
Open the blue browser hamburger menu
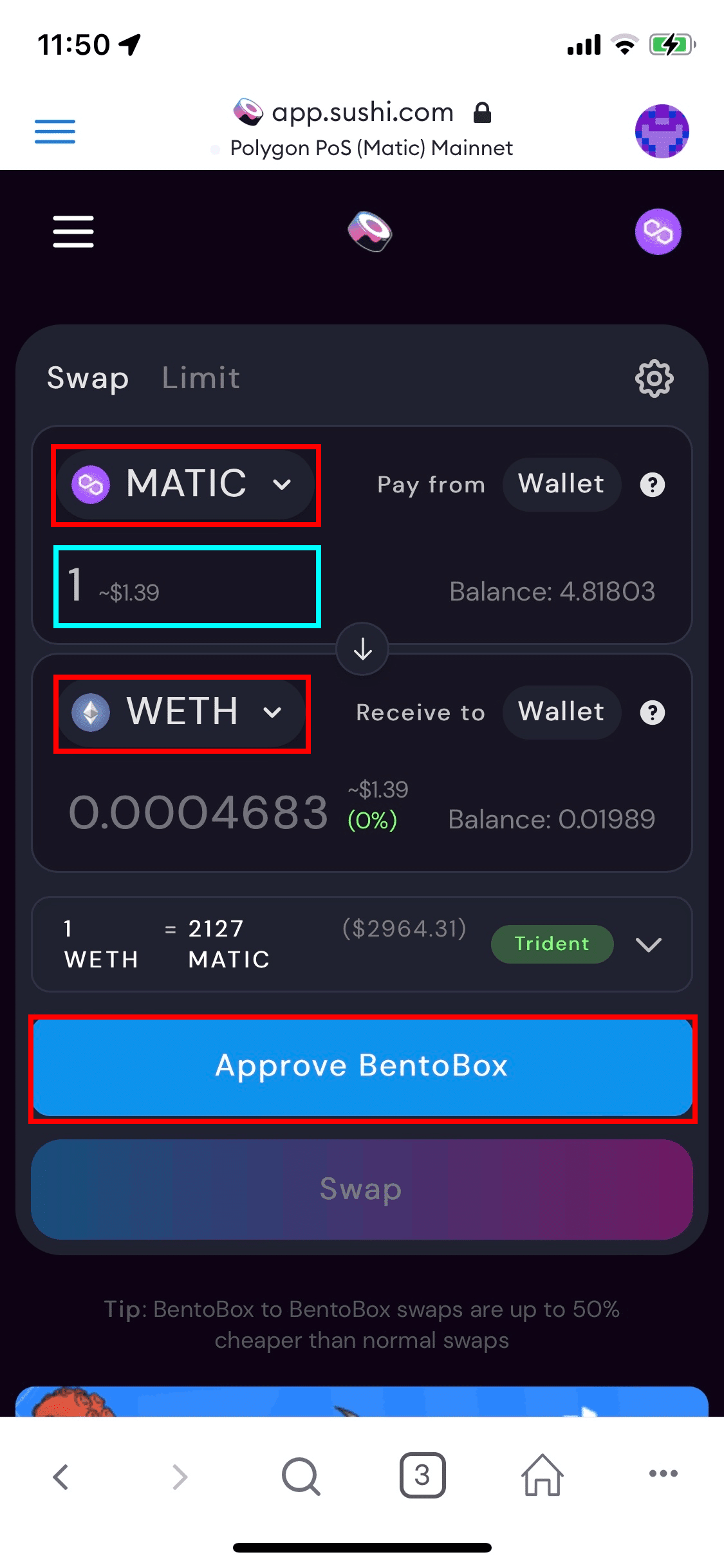click(x=55, y=131)
